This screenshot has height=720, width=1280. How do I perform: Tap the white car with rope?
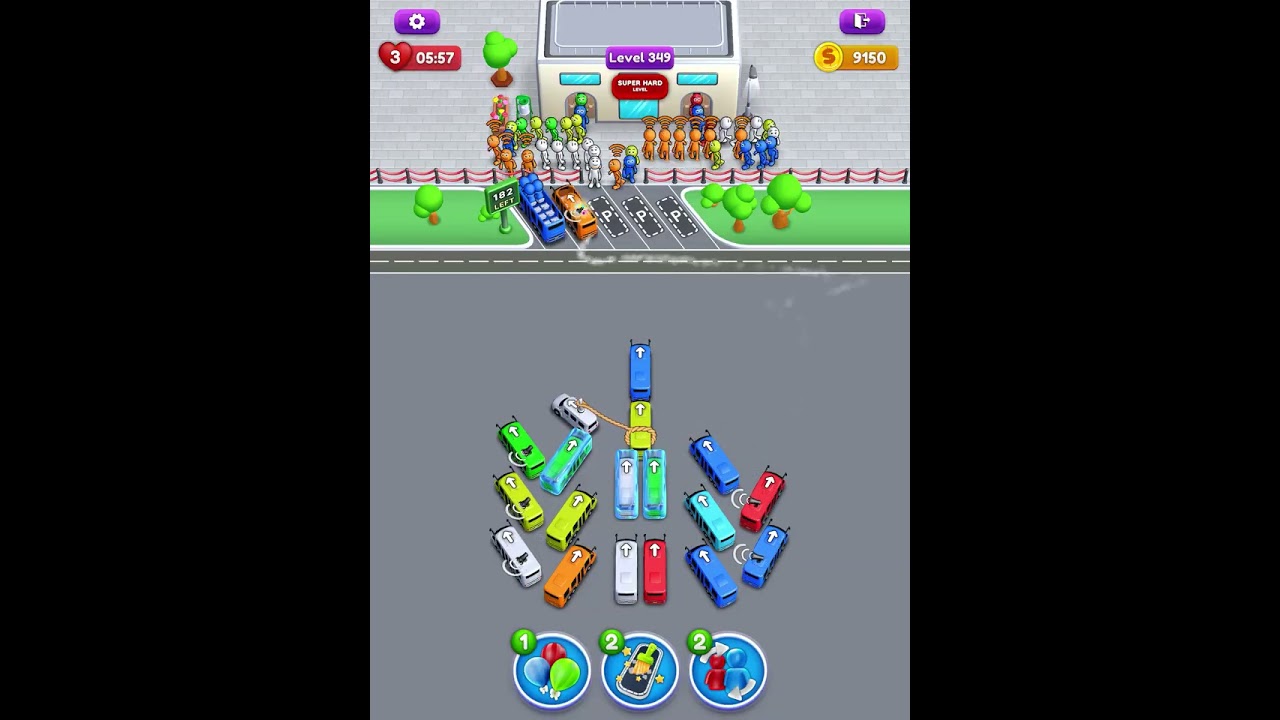[x=574, y=410]
